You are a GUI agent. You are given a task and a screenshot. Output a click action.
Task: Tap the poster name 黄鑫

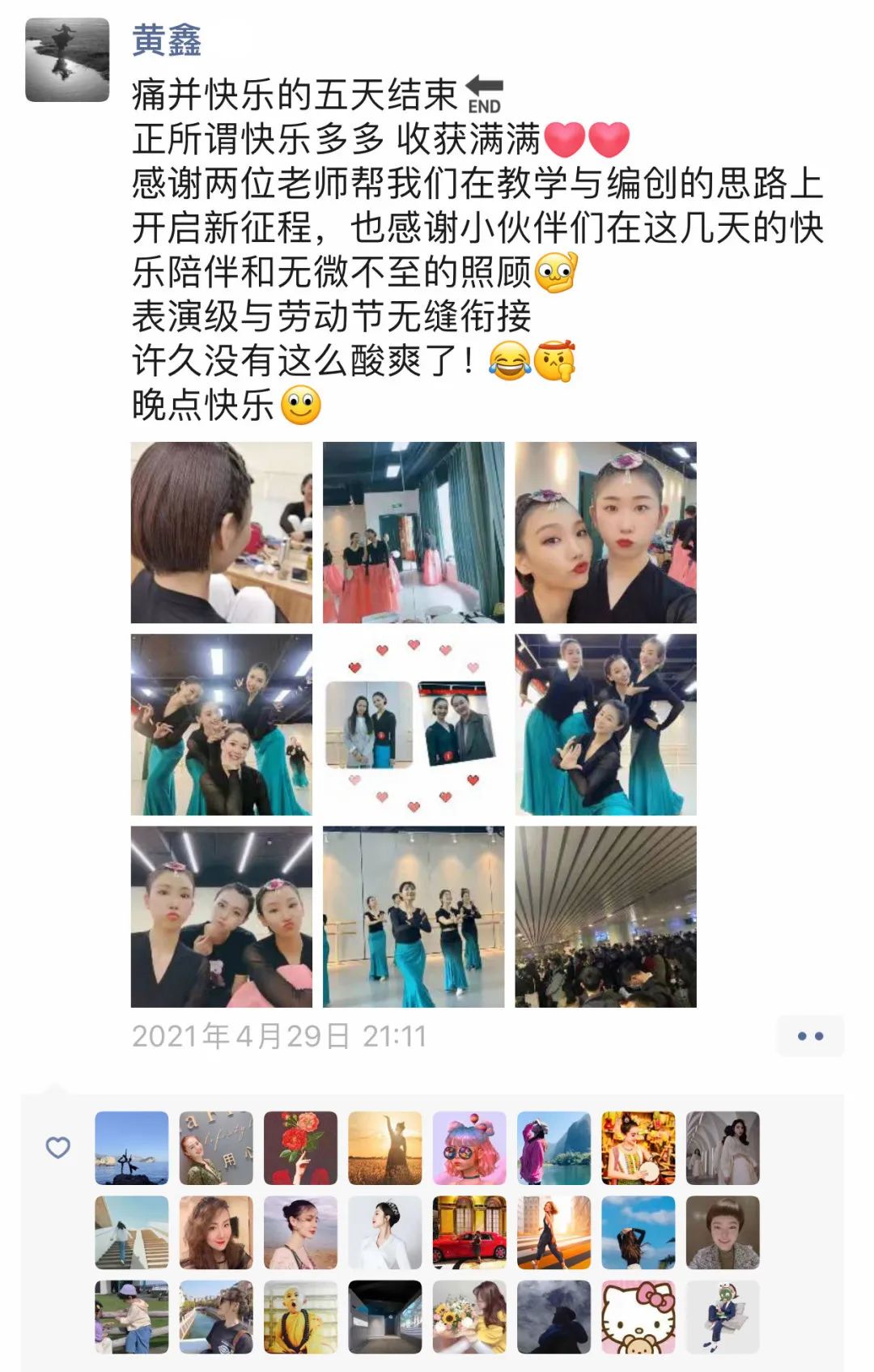click(x=167, y=40)
